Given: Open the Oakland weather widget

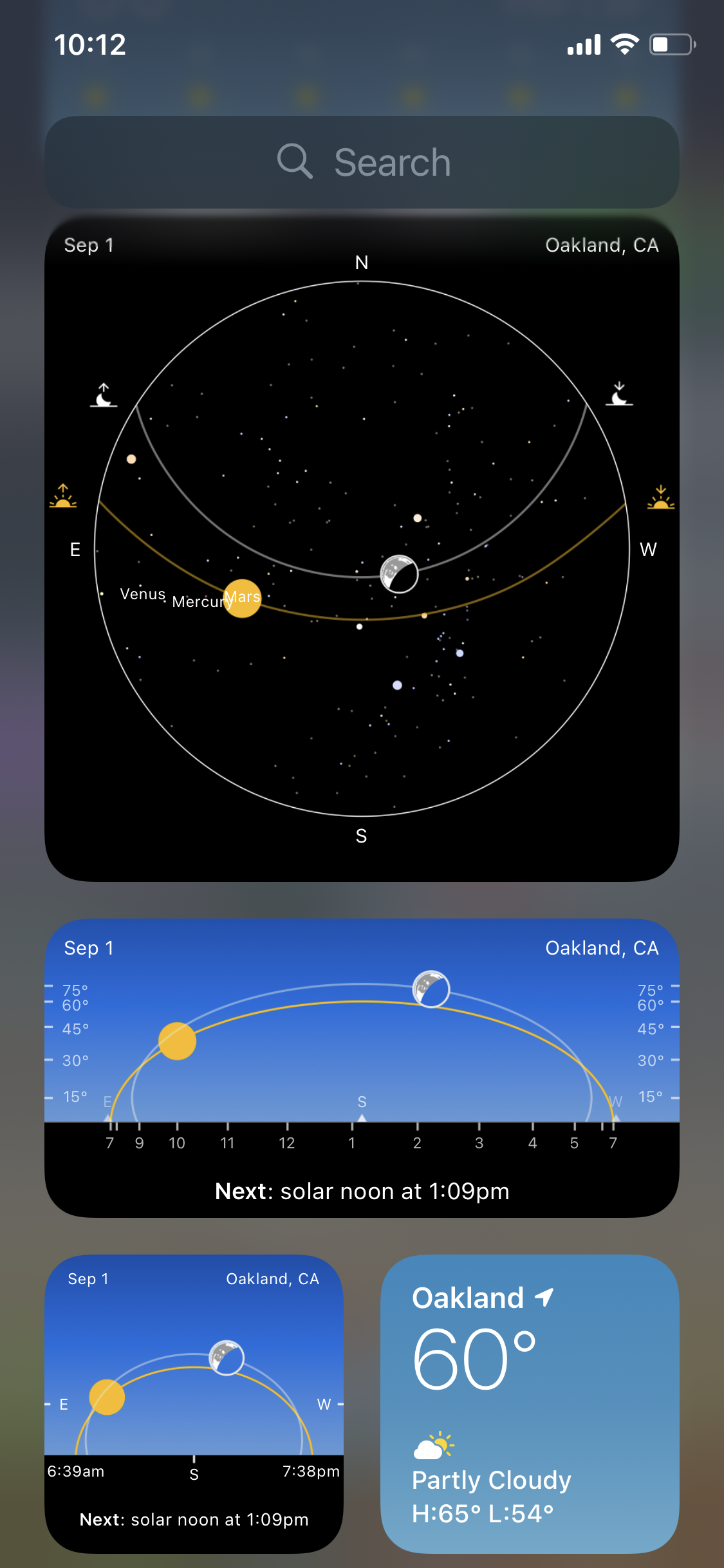Looking at the screenshot, I should [530, 1404].
